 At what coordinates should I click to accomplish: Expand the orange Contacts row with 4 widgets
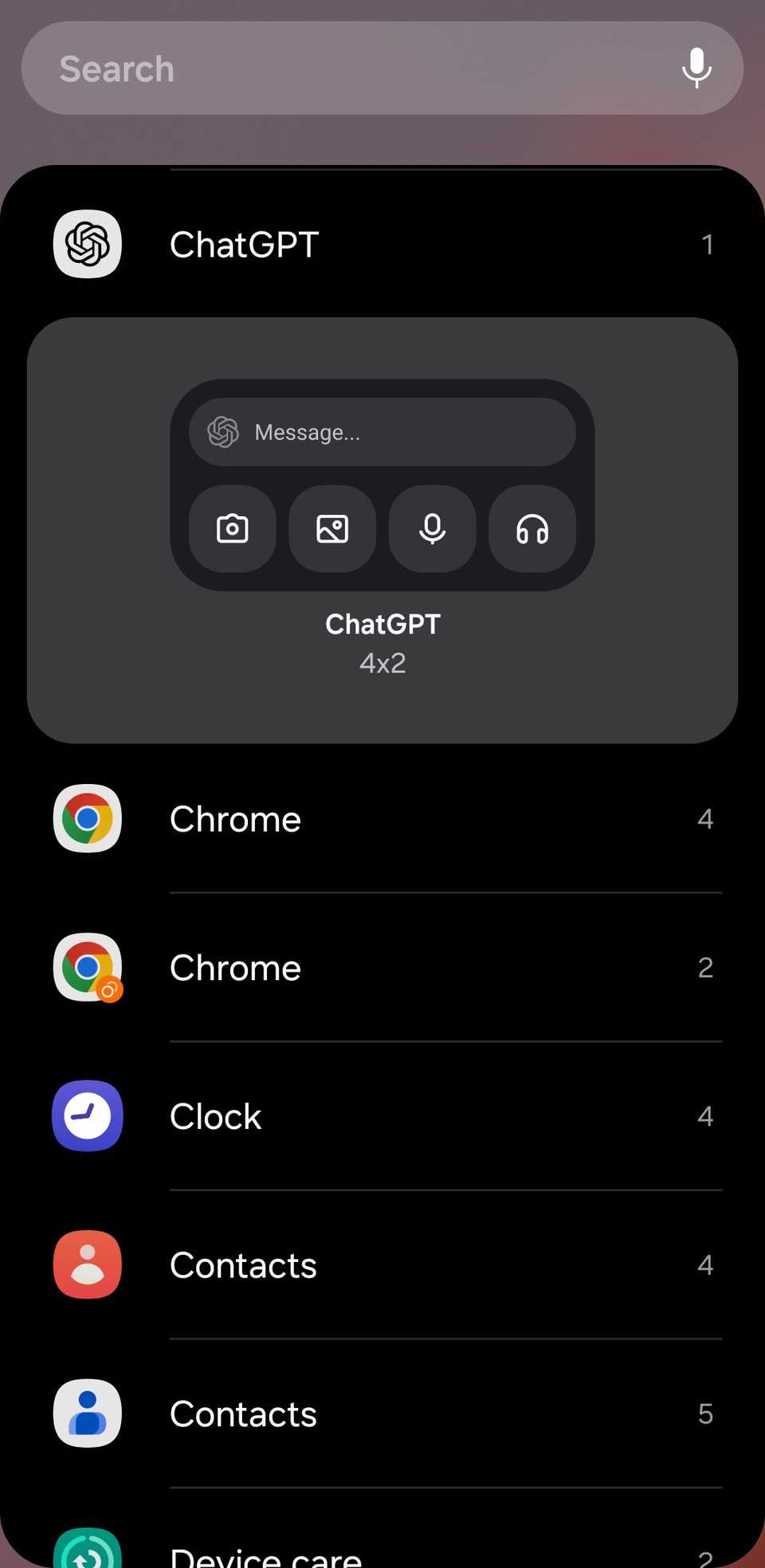click(x=382, y=1265)
